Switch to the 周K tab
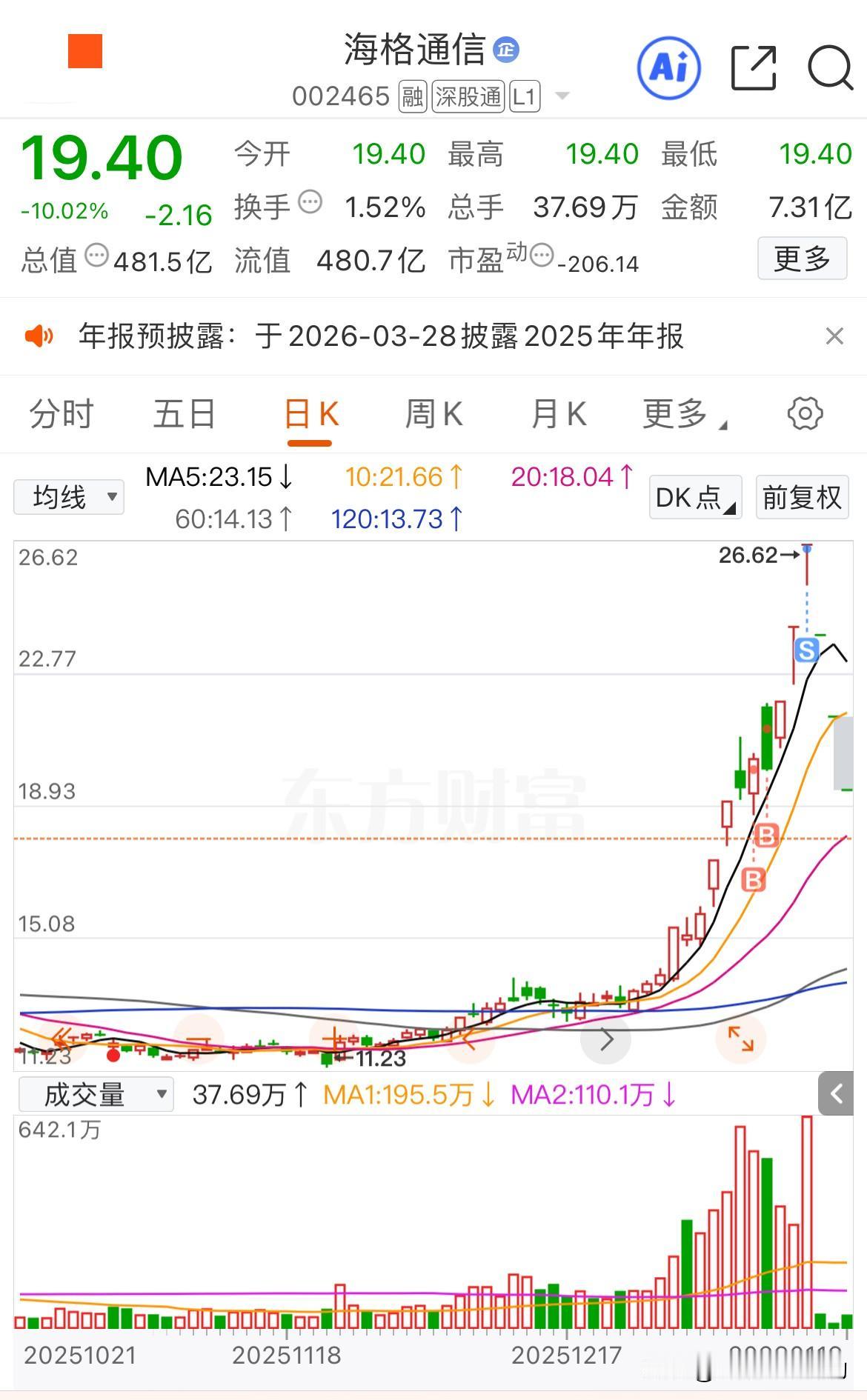The image size is (867, 1400). coord(433,413)
